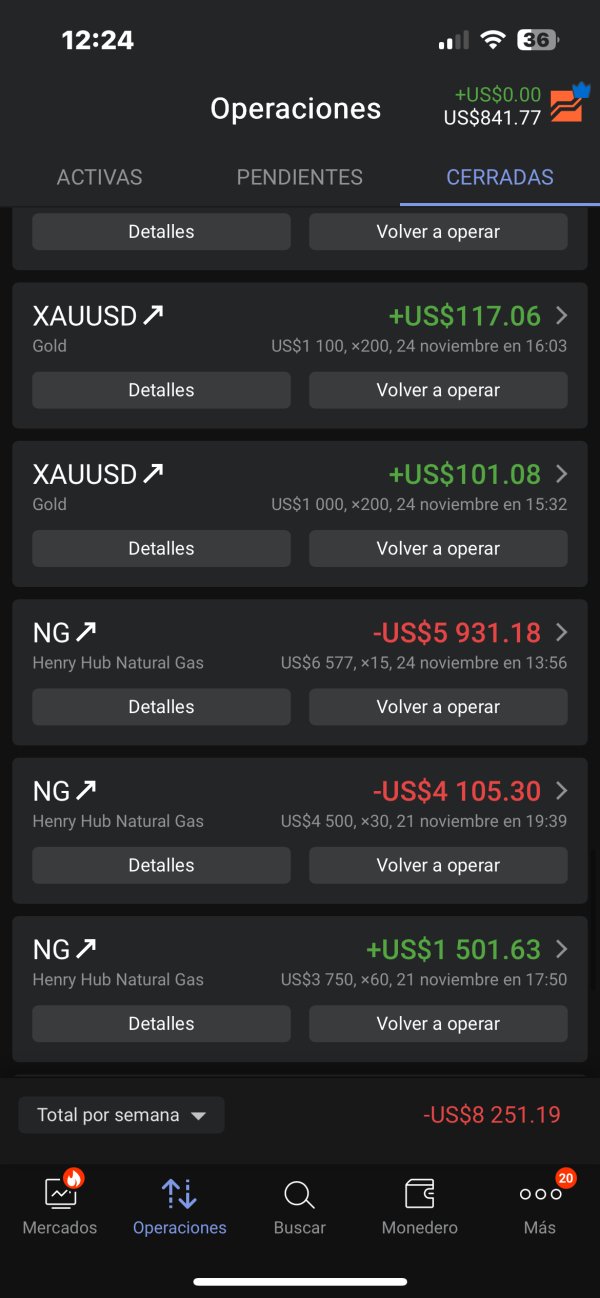Open the Más menu tab
This screenshot has height=1298, width=600.
pyautogui.click(x=540, y=1207)
